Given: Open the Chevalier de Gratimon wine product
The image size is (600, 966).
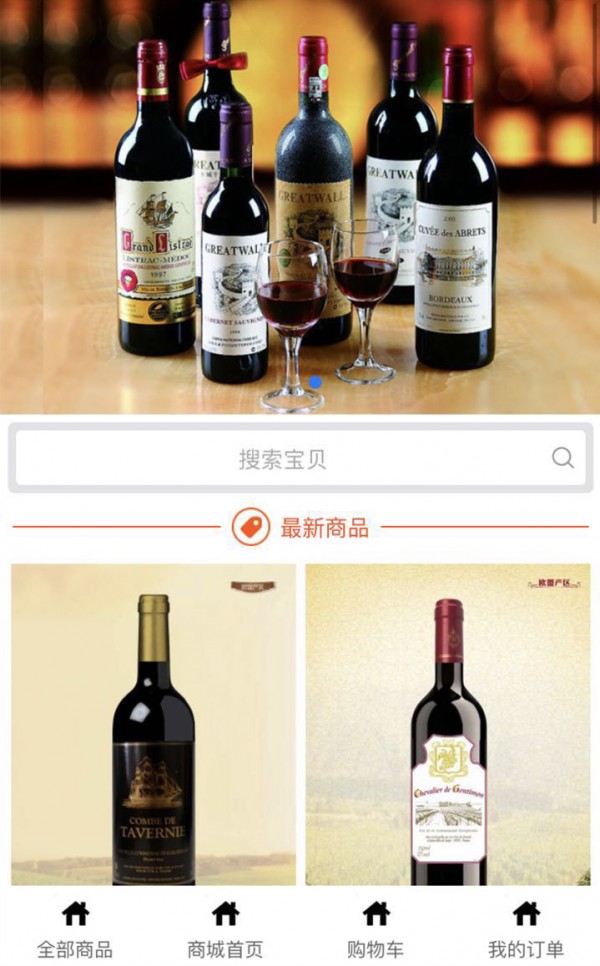Looking at the screenshot, I should (447, 724).
